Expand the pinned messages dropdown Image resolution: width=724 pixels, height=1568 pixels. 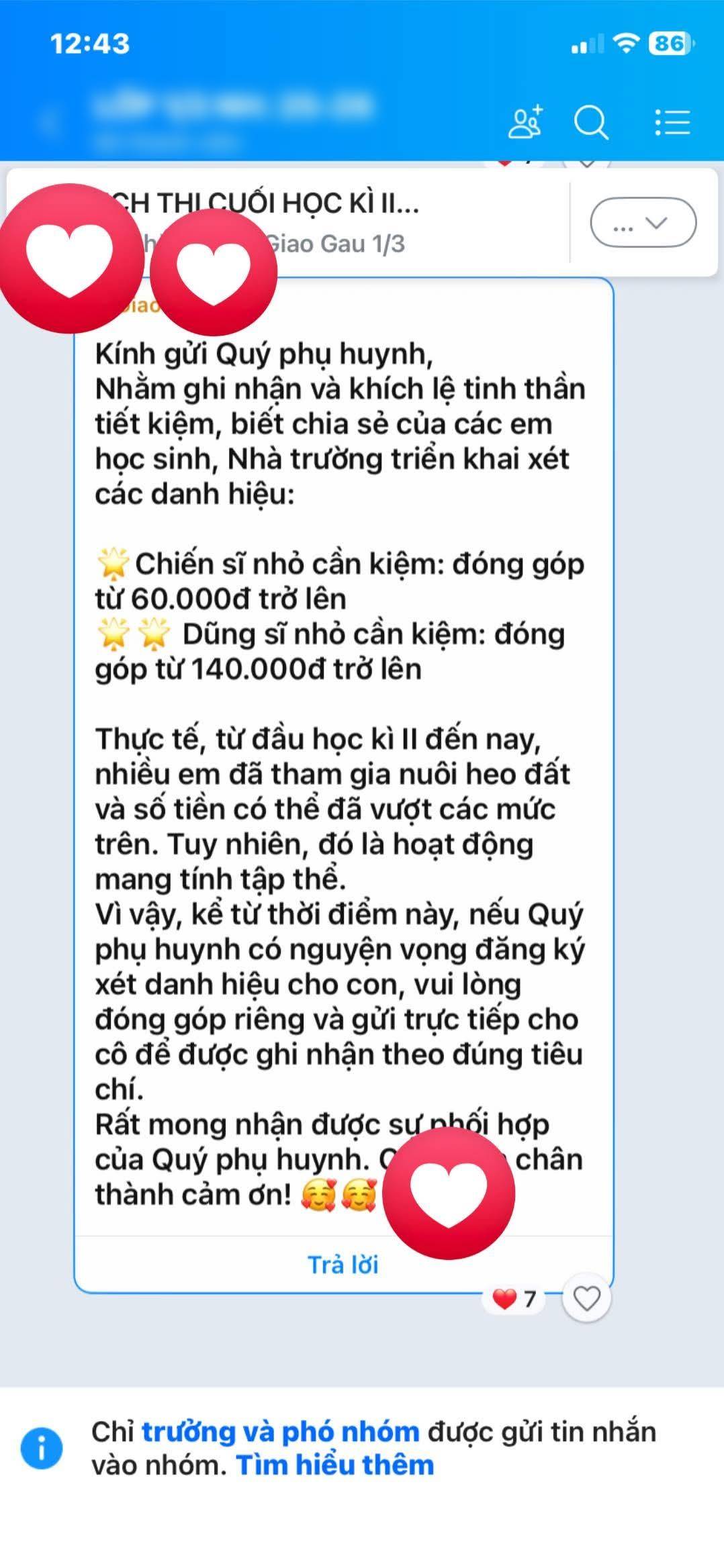click(x=643, y=223)
